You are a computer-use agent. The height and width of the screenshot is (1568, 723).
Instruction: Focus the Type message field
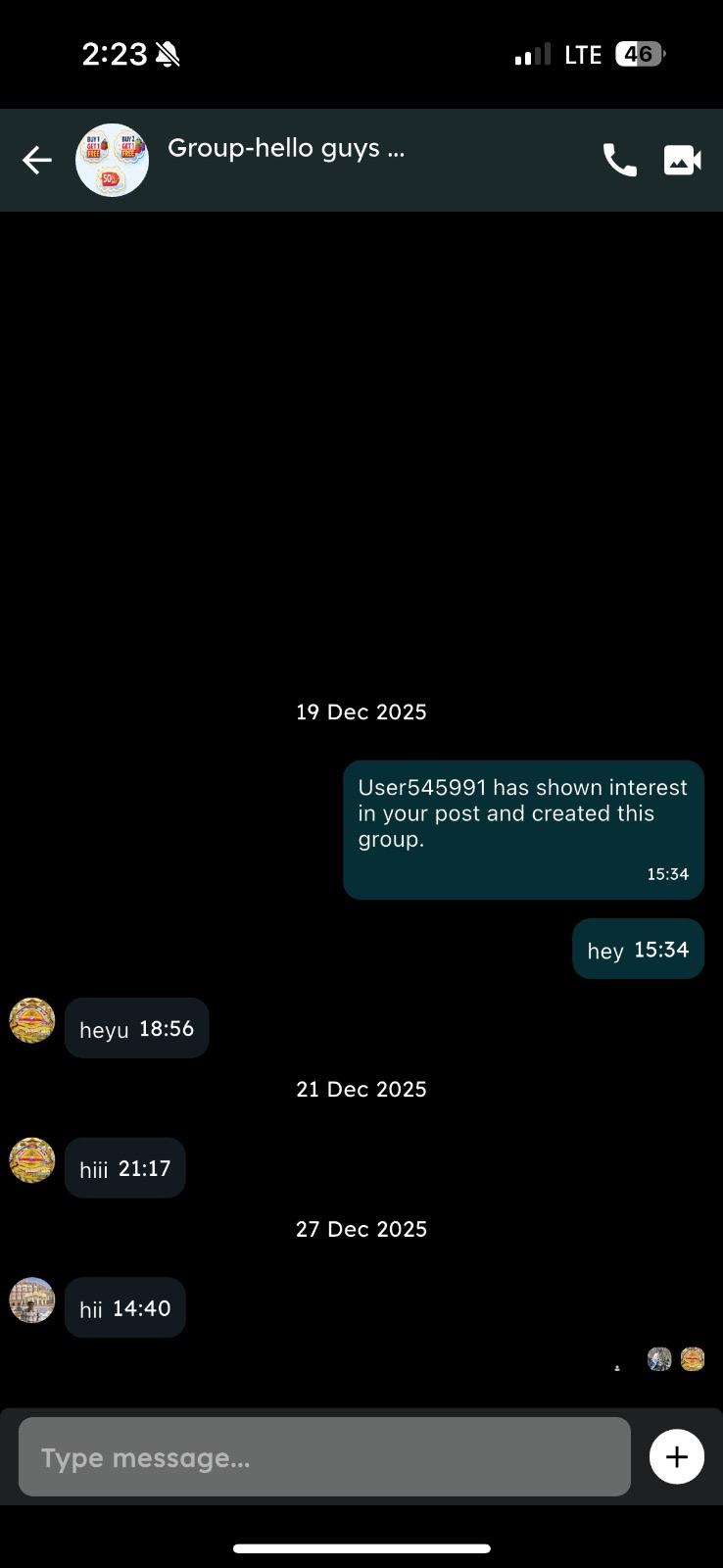click(x=324, y=1457)
